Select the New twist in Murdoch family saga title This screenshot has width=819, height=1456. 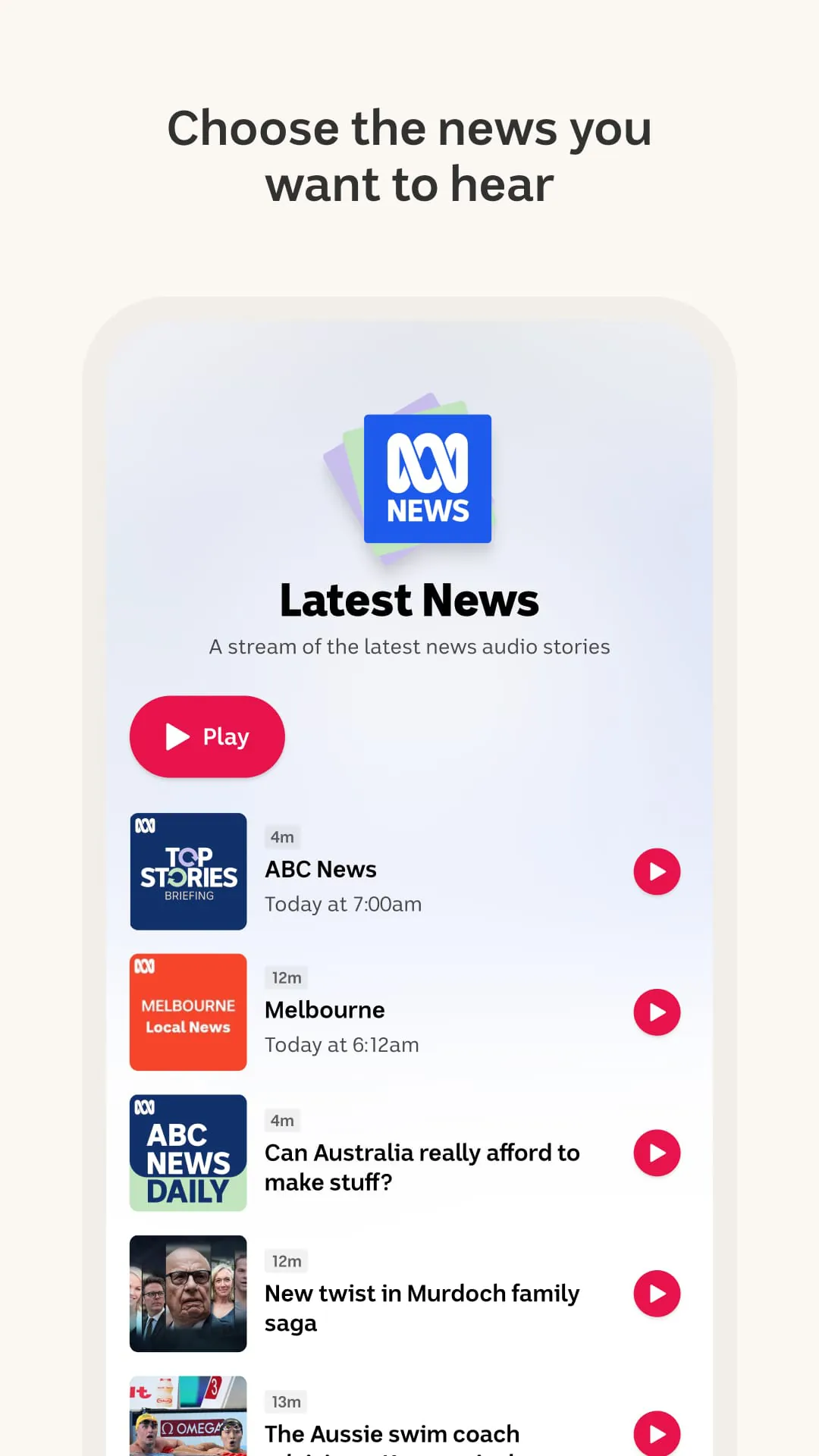coord(421,1308)
